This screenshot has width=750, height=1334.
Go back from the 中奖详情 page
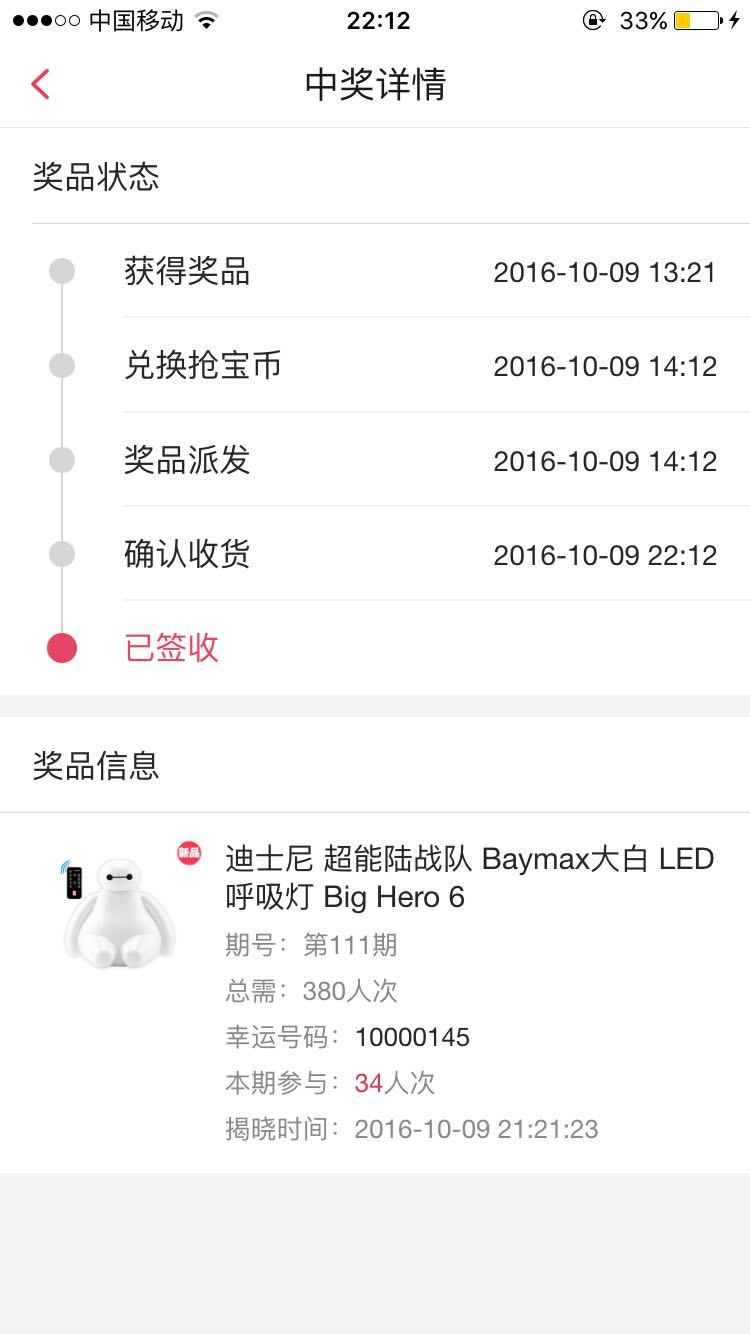(40, 84)
